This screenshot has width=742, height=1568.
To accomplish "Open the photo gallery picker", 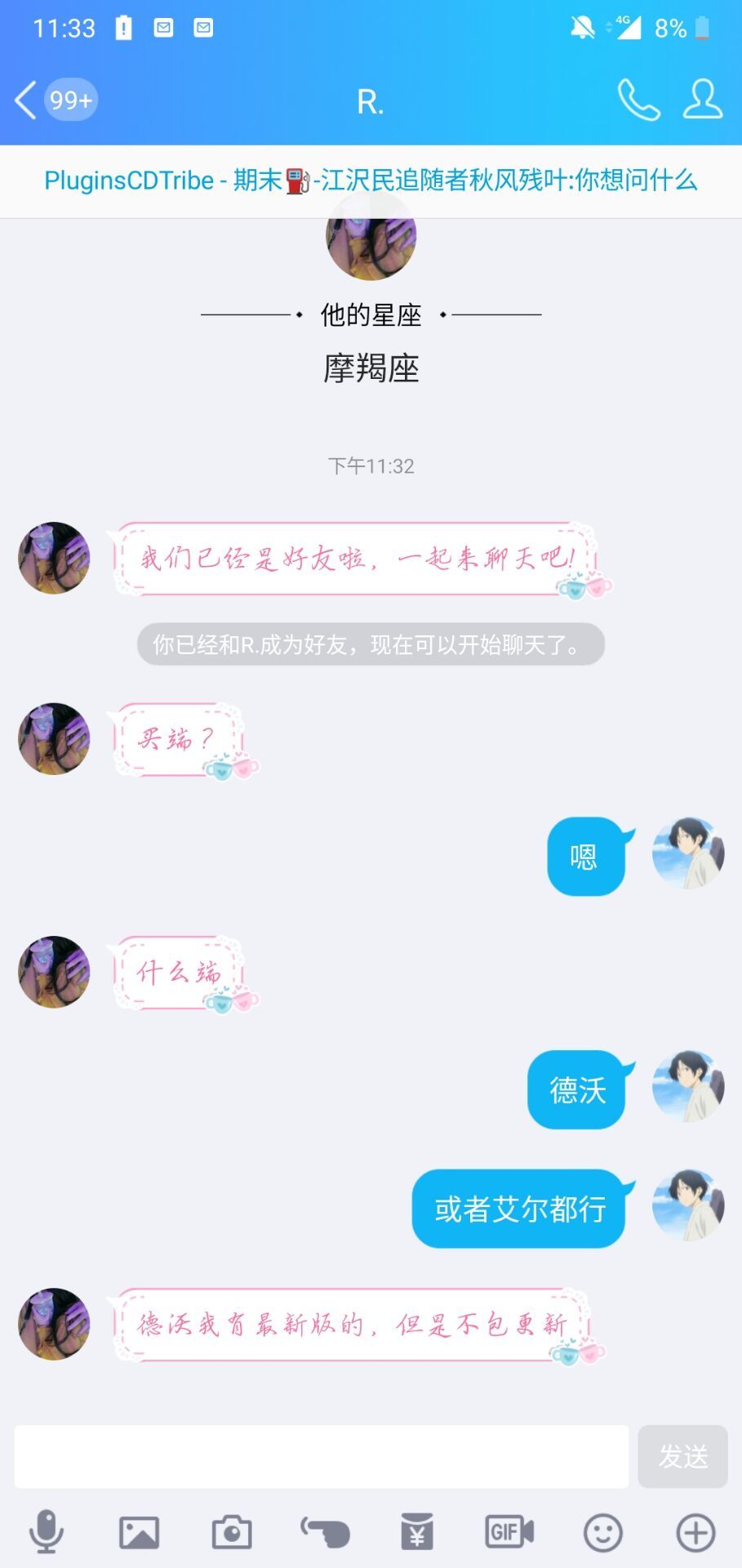I will tap(139, 1532).
